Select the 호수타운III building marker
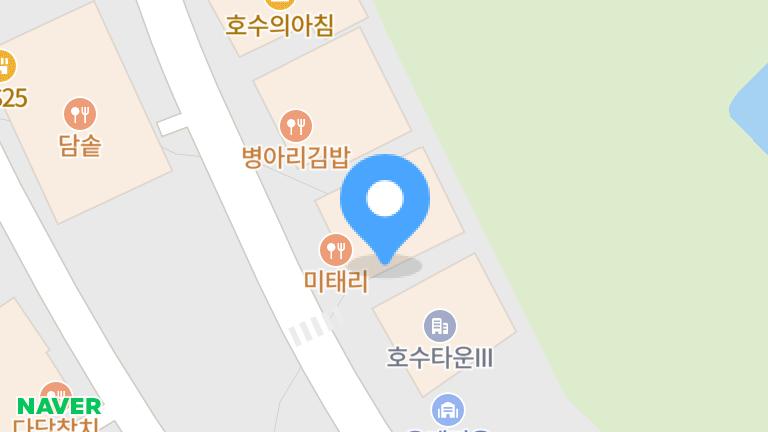The width and height of the screenshot is (768, 432). 440,325
